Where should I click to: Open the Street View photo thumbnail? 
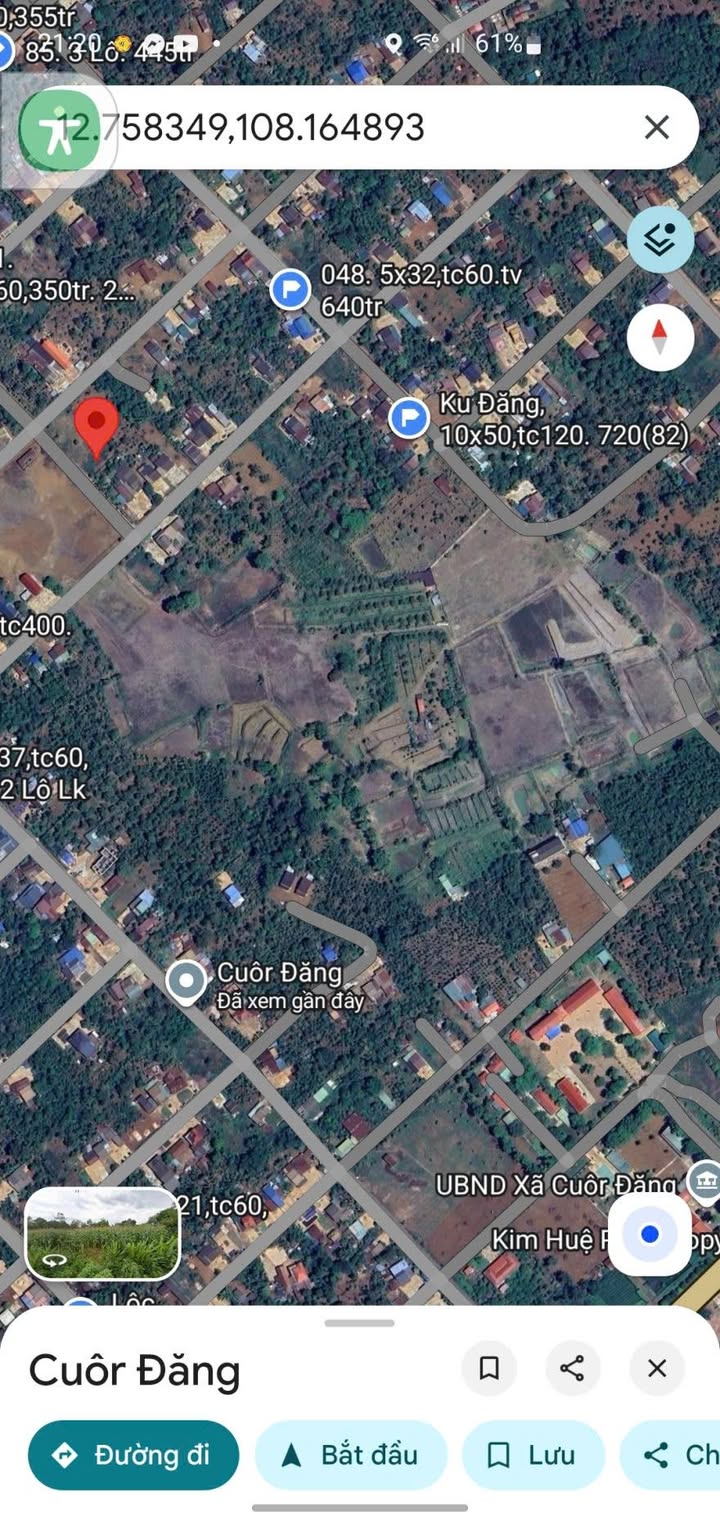(x=102, y=1233)
